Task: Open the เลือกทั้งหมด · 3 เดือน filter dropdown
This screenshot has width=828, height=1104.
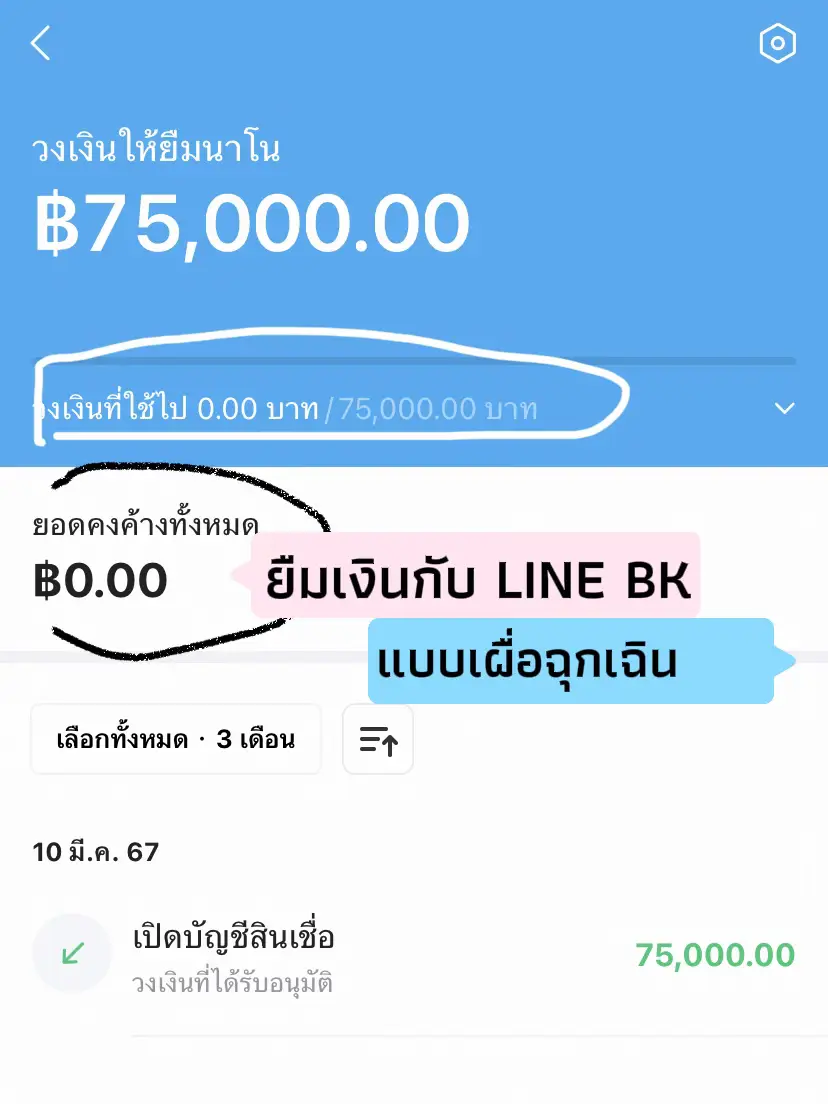Action: coord(176,739)
